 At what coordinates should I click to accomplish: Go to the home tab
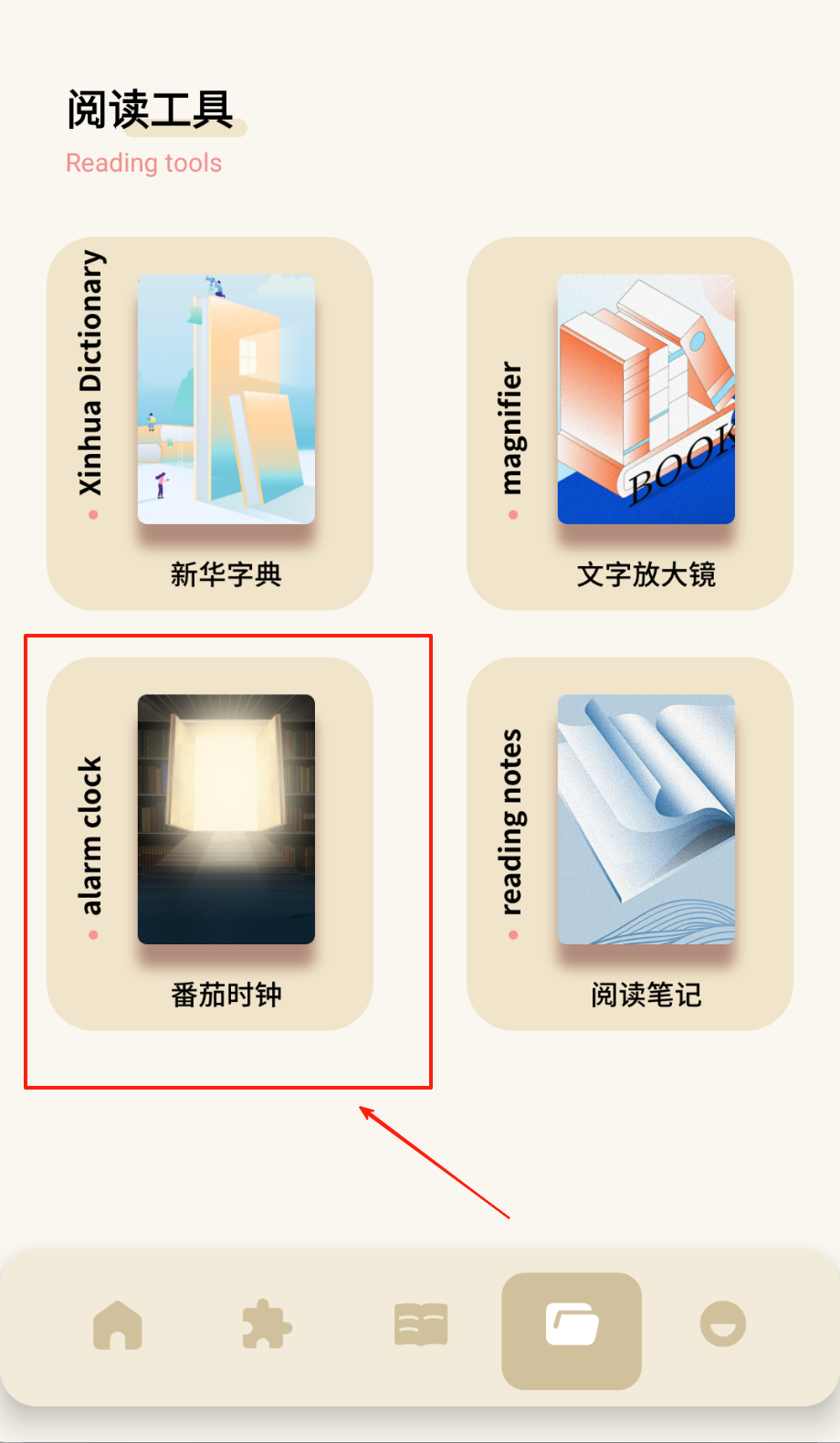pos(118,1325)
